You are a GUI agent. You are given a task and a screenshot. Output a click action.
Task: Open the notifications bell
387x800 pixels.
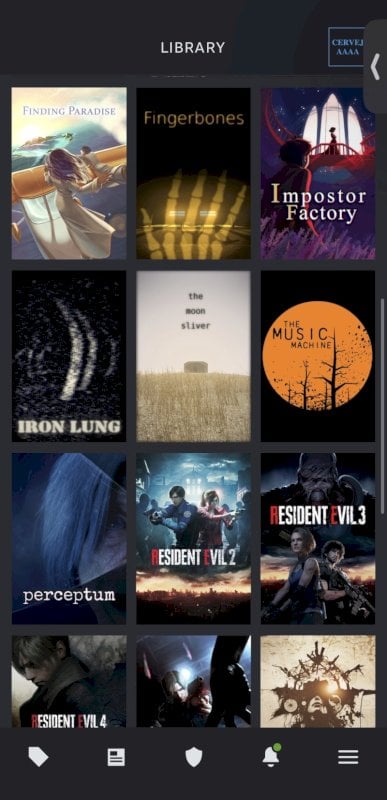[x=271, y=756]
